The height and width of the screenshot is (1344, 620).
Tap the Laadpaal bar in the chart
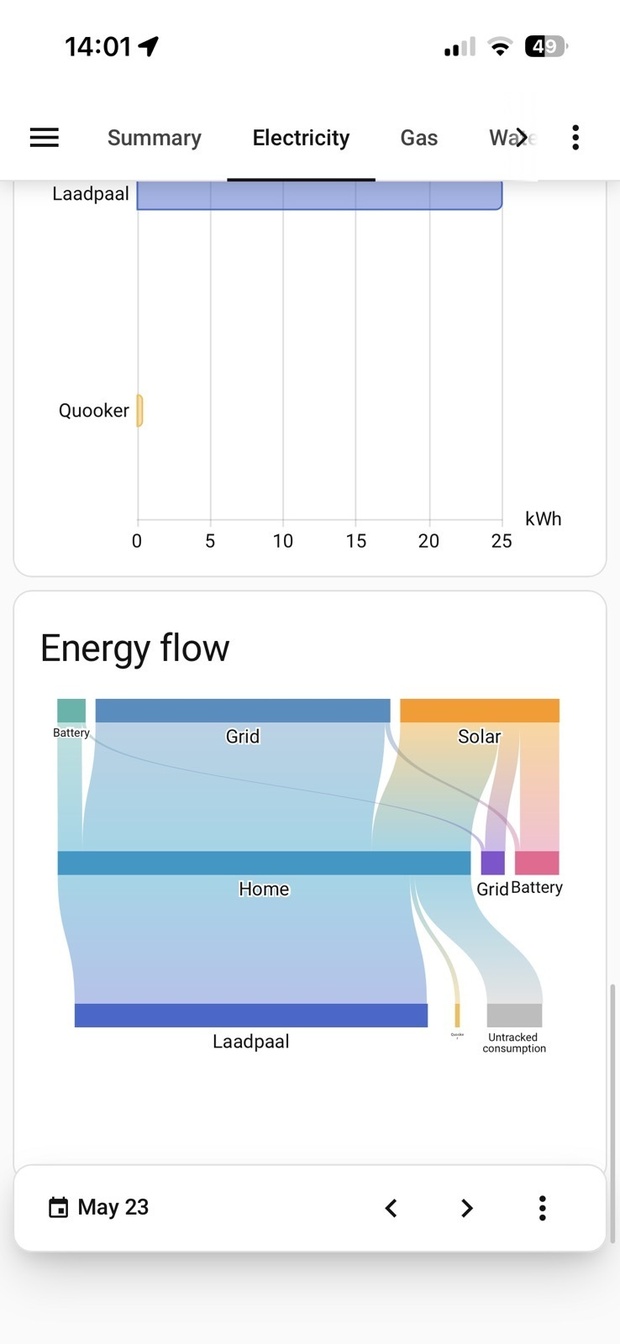pyautogui.click(x=319, y=195)
